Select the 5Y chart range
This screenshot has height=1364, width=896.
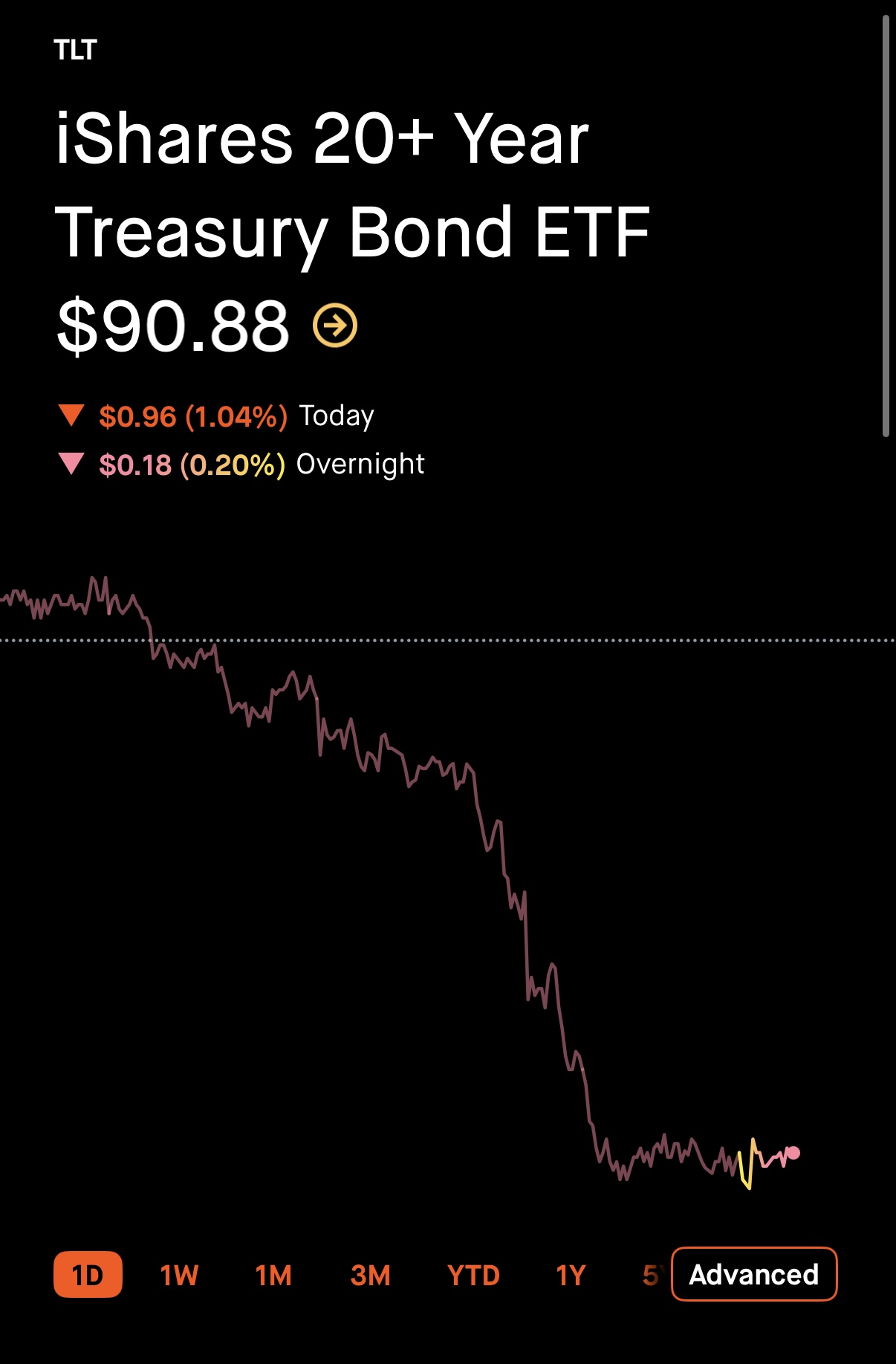click(652, 1275)
